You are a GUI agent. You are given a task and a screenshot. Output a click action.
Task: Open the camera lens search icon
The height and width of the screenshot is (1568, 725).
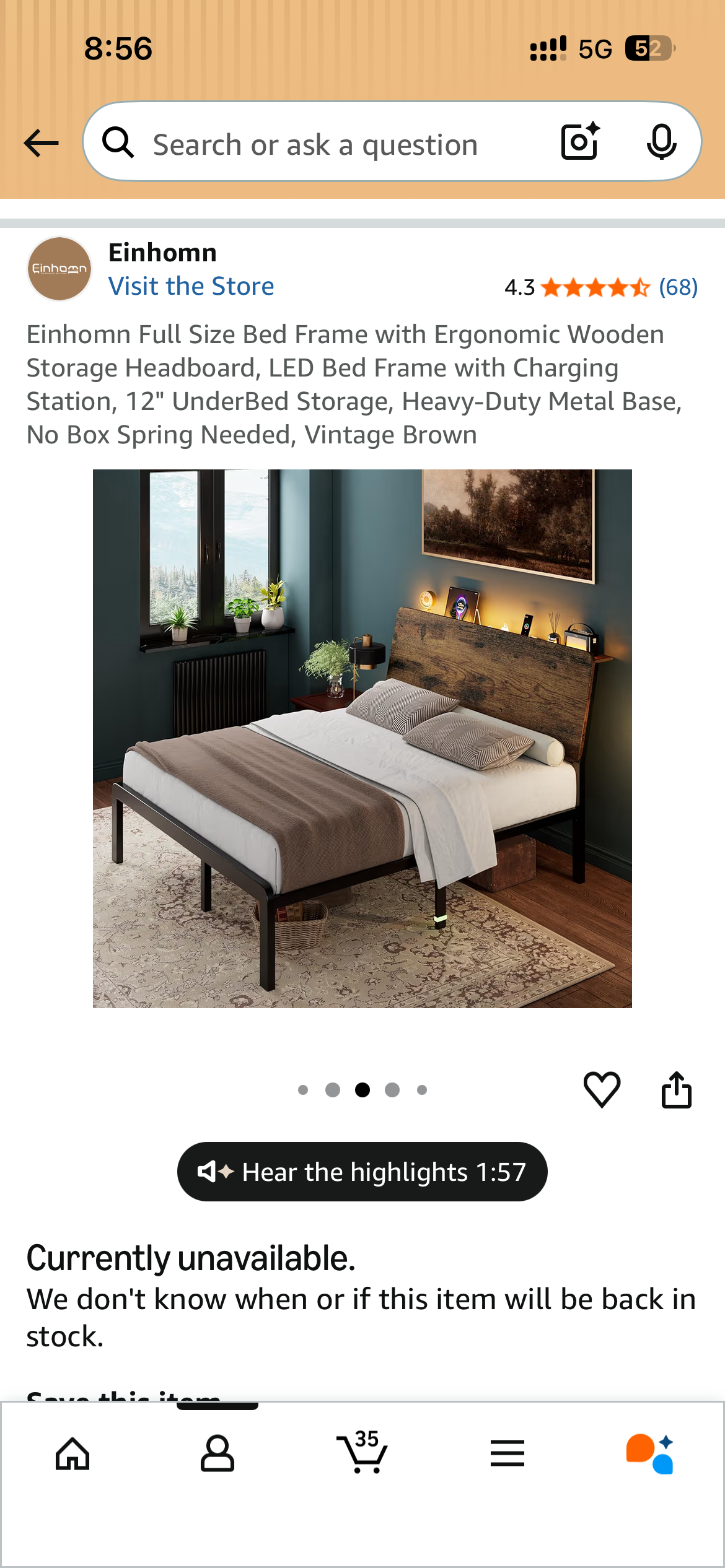point(580,142)
